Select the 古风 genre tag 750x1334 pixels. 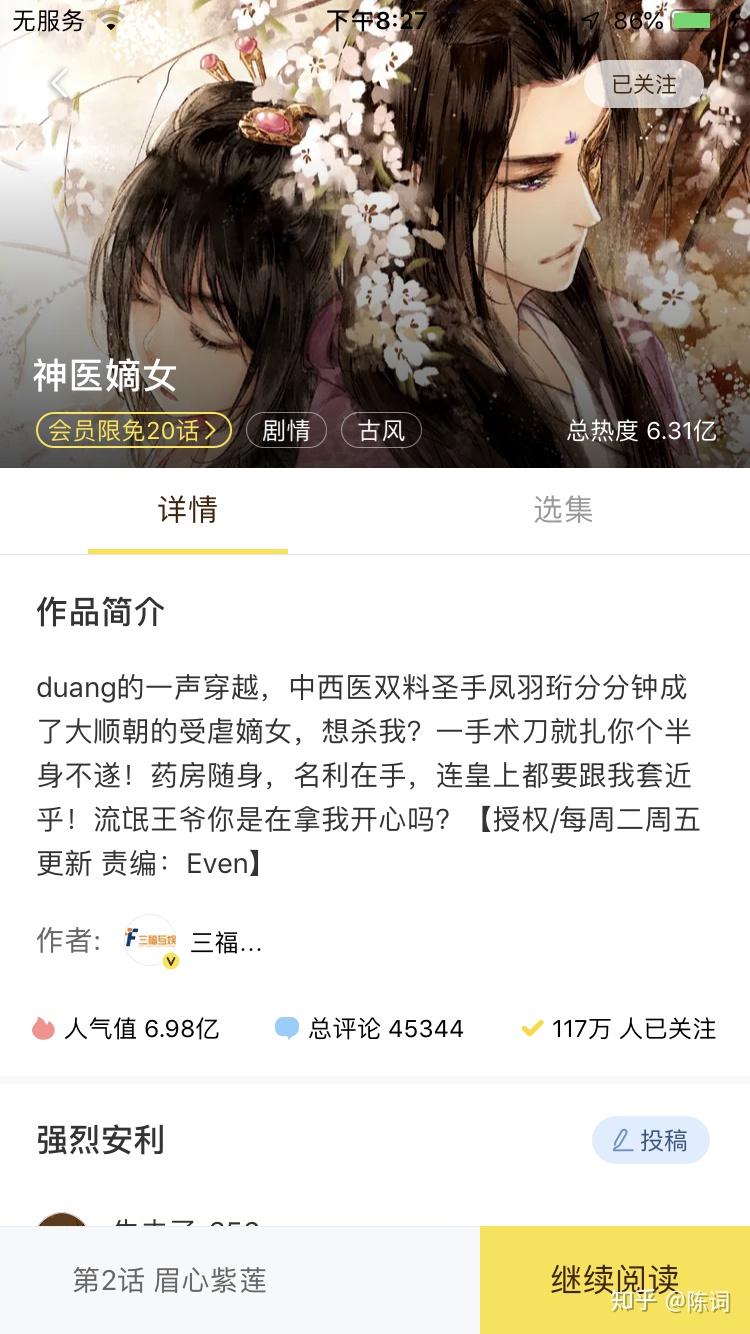point(381,431)
